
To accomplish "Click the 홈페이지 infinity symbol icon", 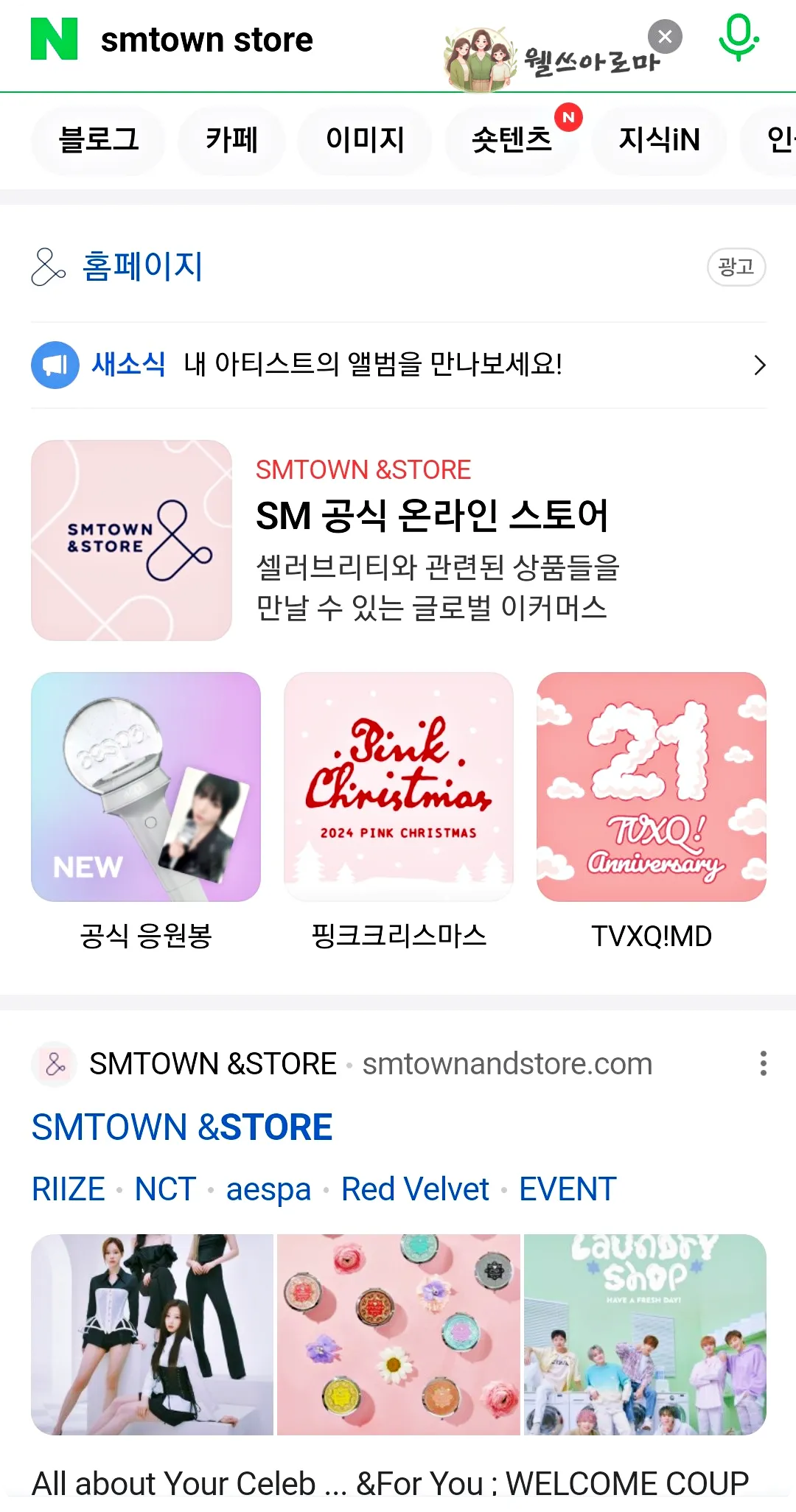I will (x=47, y=267).
